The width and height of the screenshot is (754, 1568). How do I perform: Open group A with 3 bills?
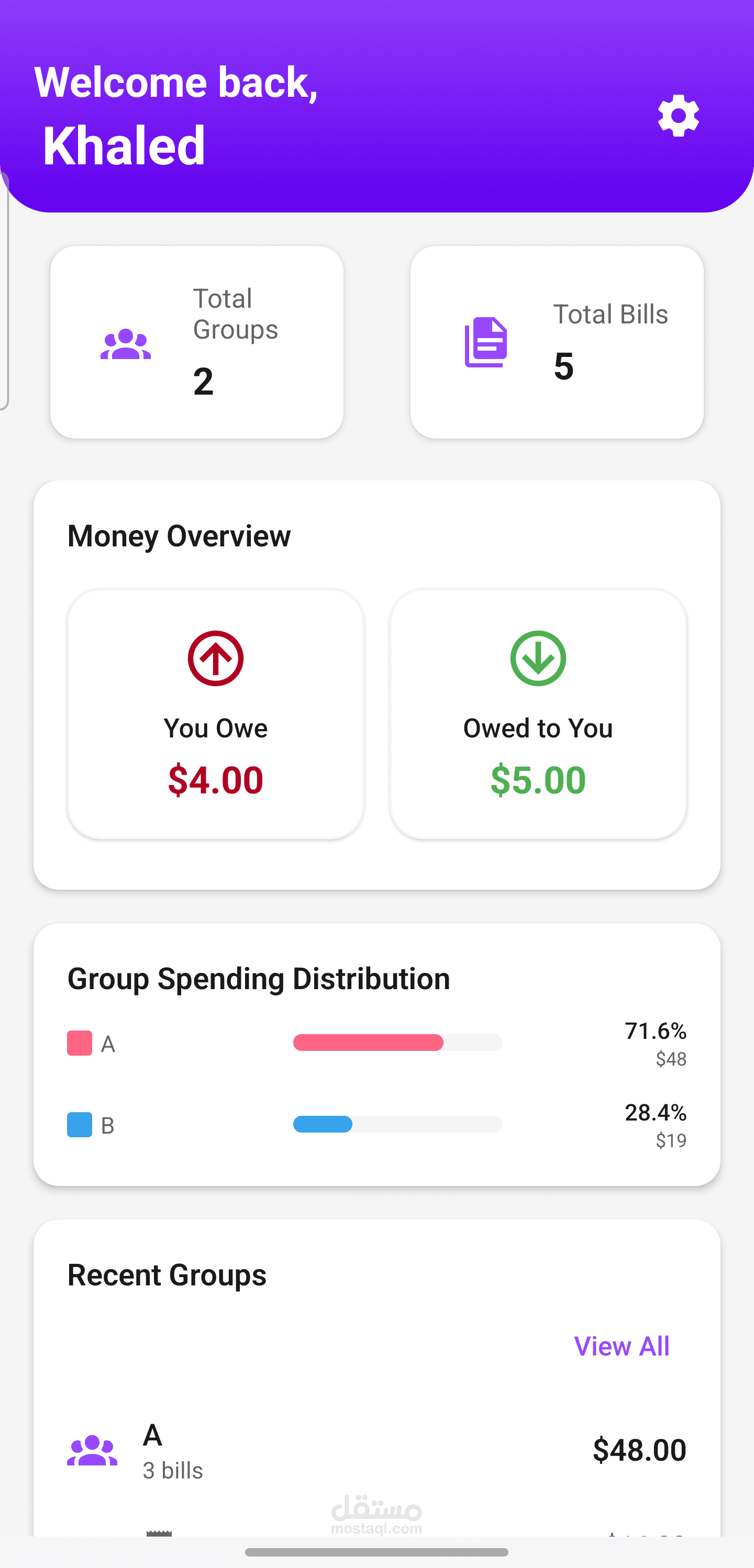point(376,1450)
